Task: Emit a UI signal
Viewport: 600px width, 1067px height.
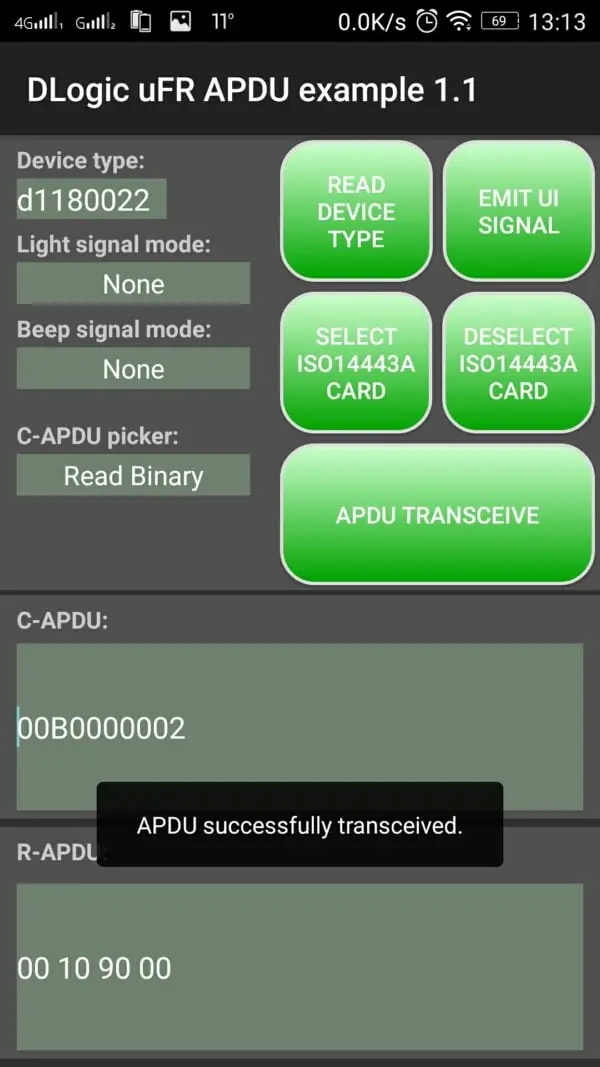Action: [x=518, y=211]
